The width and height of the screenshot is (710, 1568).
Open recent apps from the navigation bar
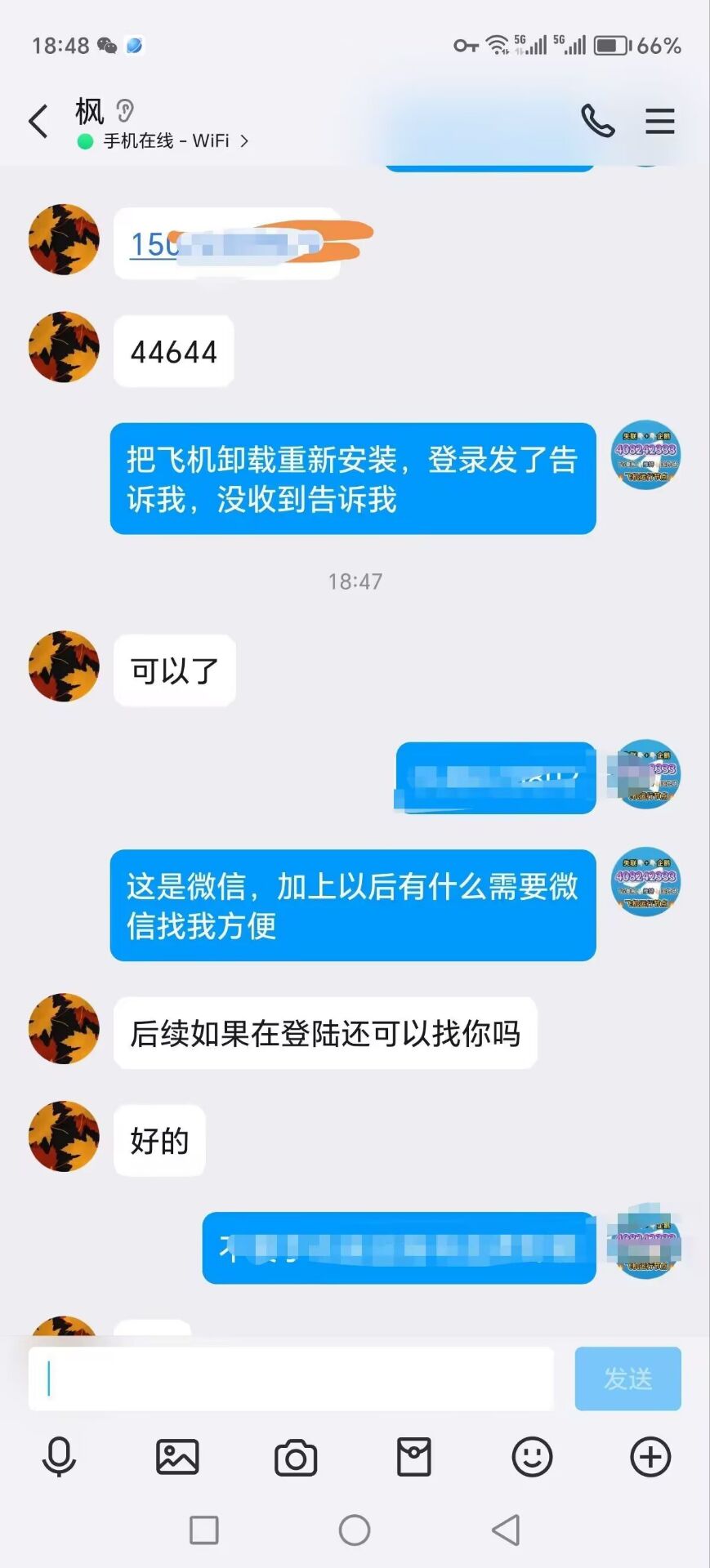pyautogui.click(x=203, y=1530)
